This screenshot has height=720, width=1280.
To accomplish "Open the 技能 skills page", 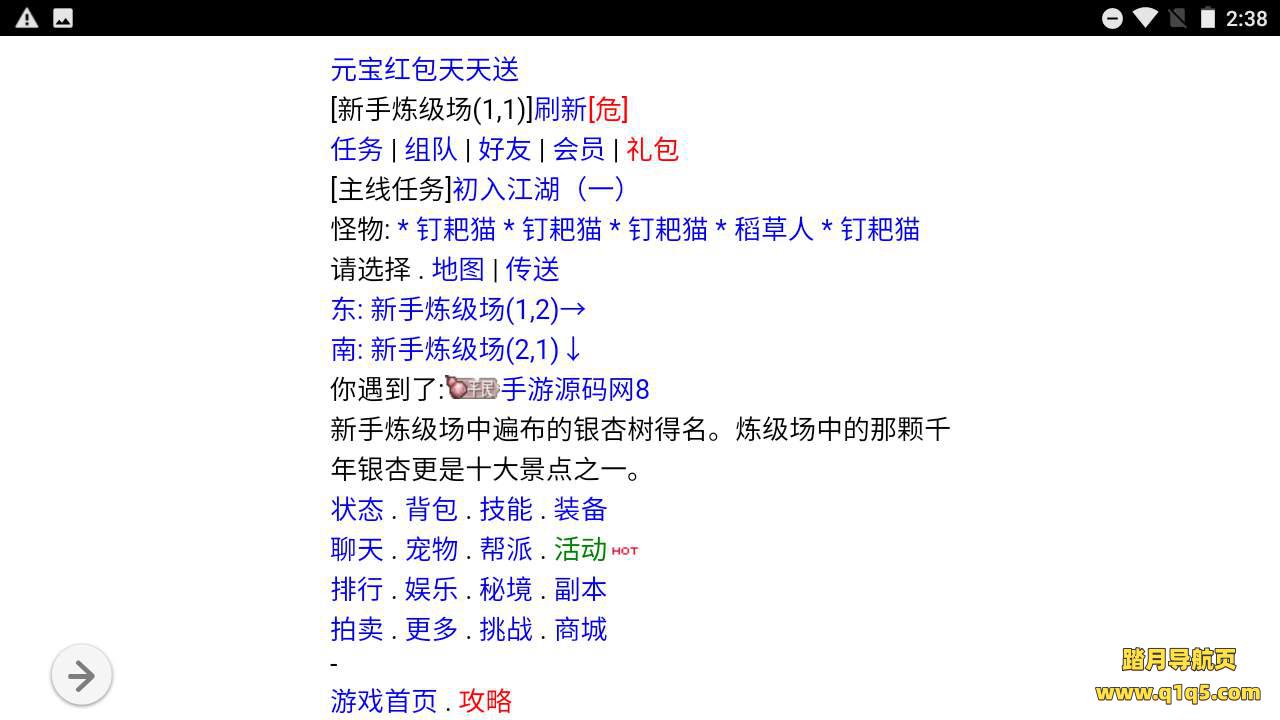I will (506, 510).
